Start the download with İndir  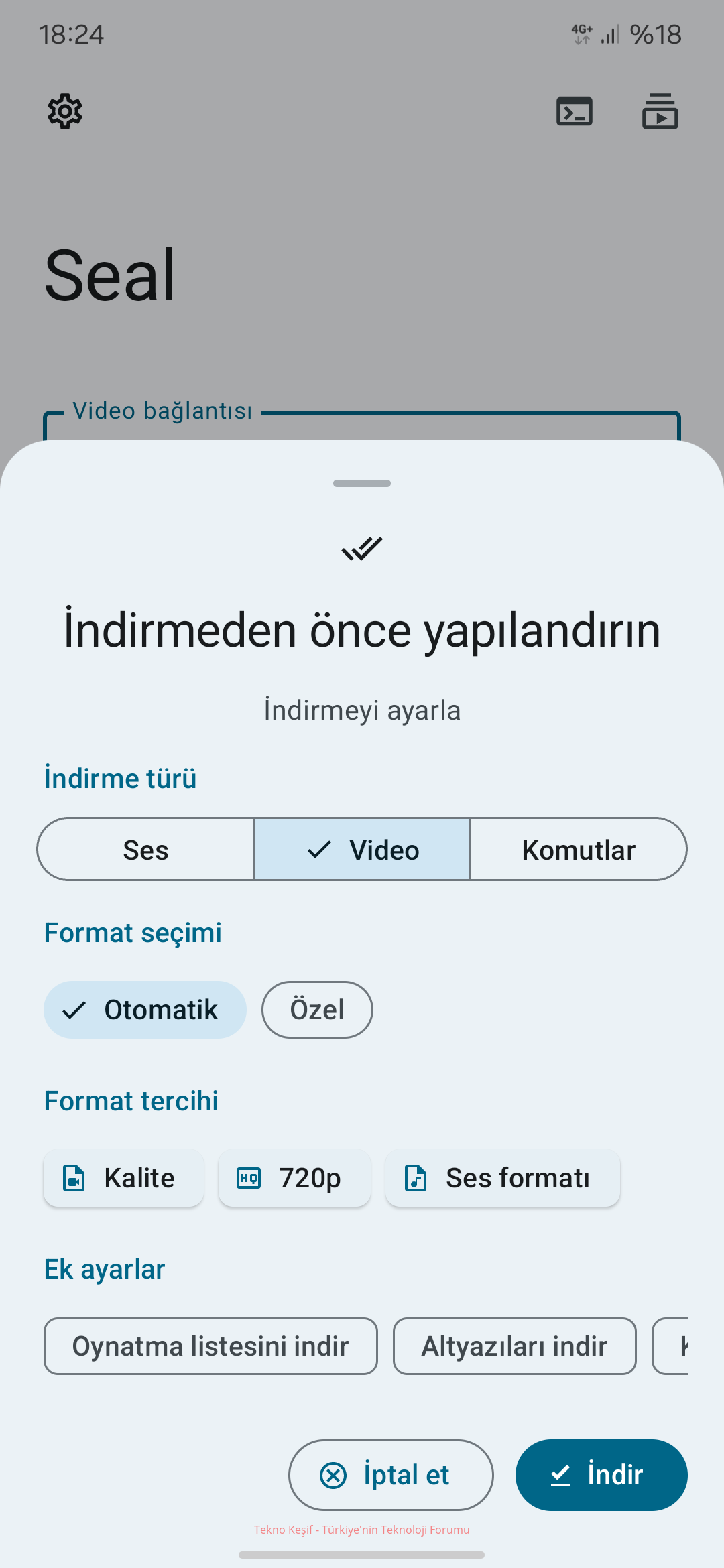tap(601, 1475)
